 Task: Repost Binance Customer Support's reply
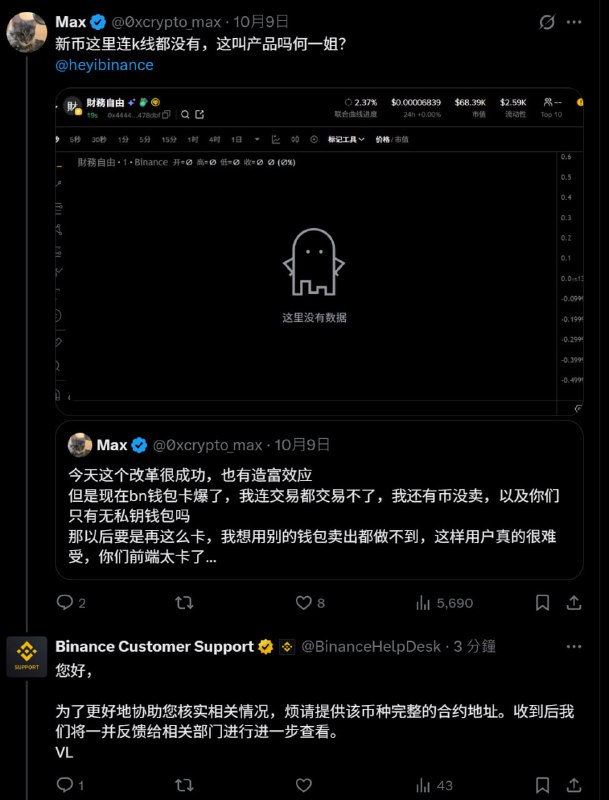pos(185,785)
